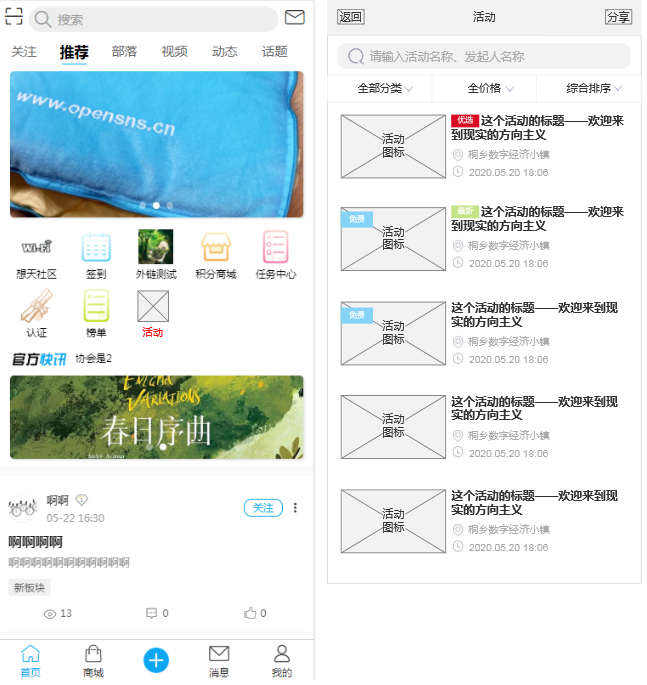Image resolution: width=647 pixels, height=685 pixels.
Task: Open 任务中心 task center
Action: [276, 256]
